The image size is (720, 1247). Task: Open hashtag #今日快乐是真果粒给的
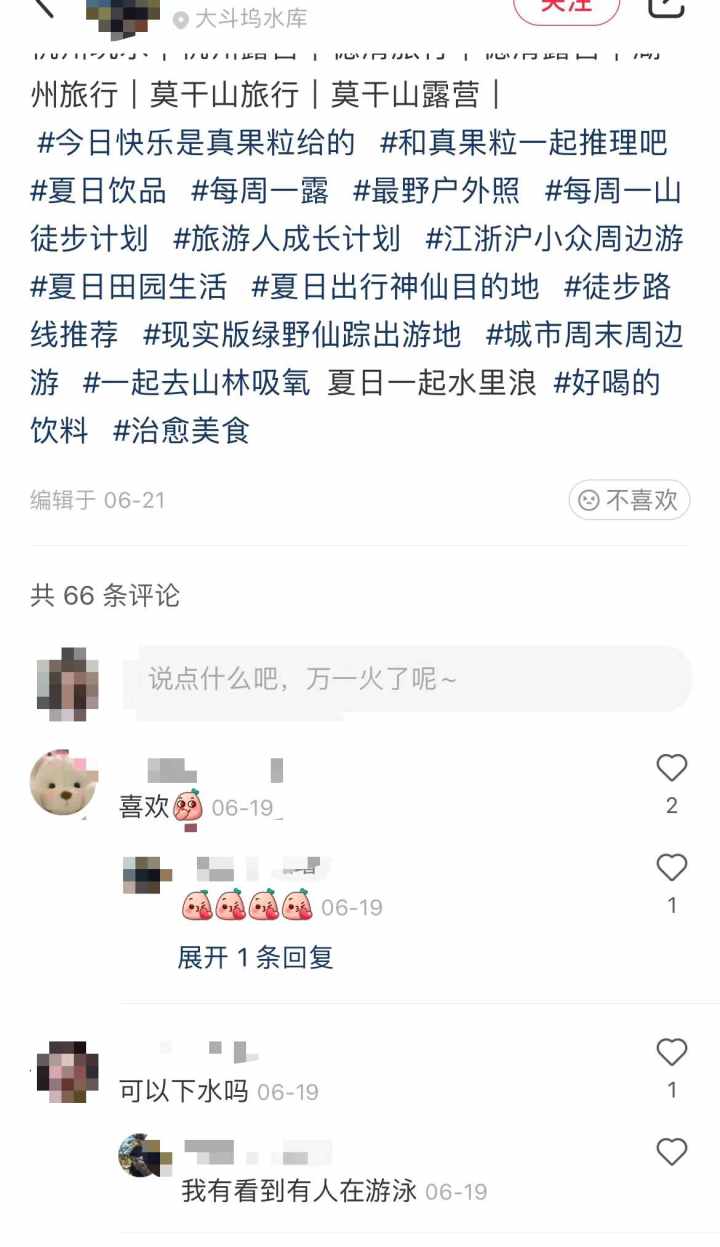(x=196, y=143)
